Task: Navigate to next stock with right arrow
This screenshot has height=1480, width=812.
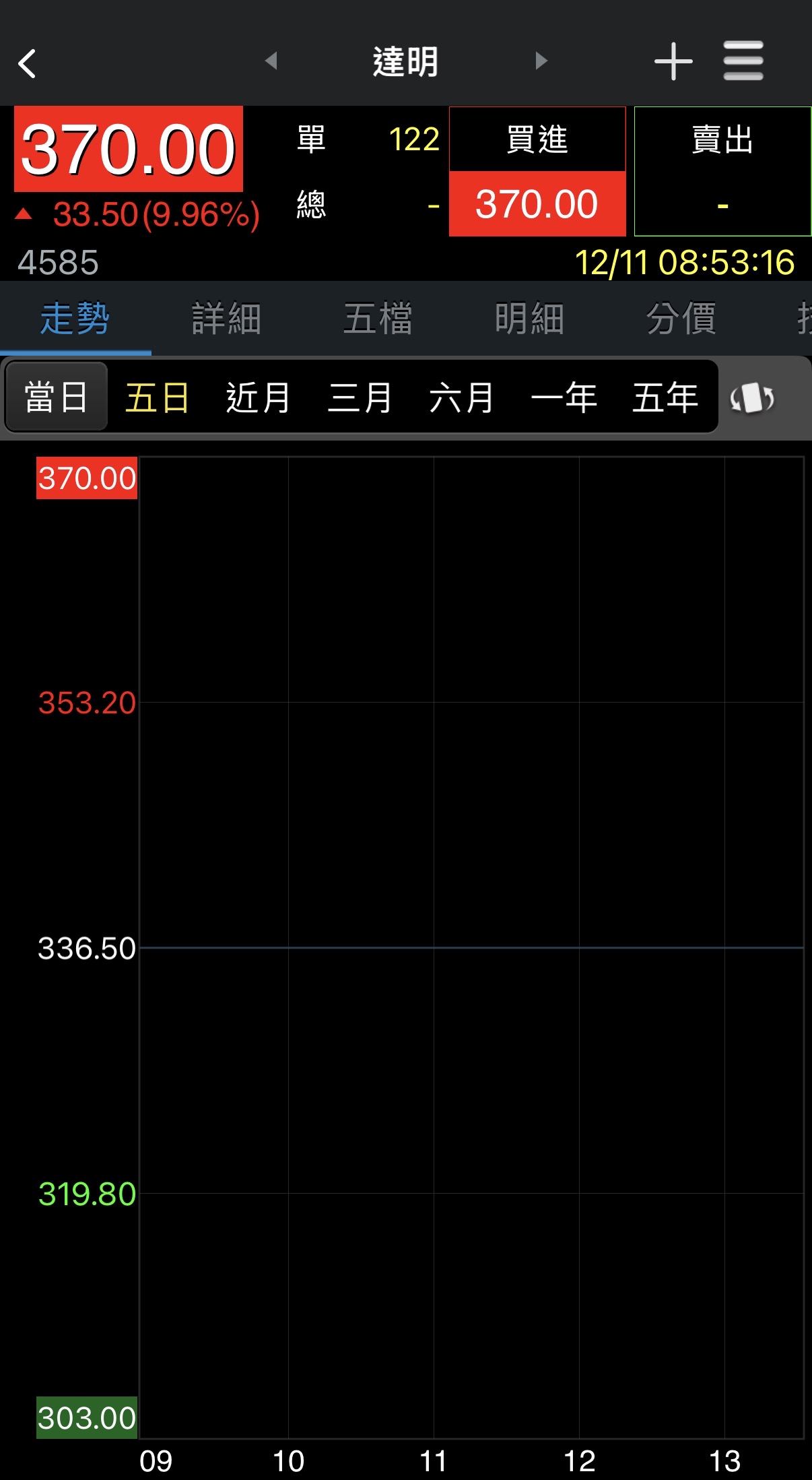Action: tap(541, 61)
